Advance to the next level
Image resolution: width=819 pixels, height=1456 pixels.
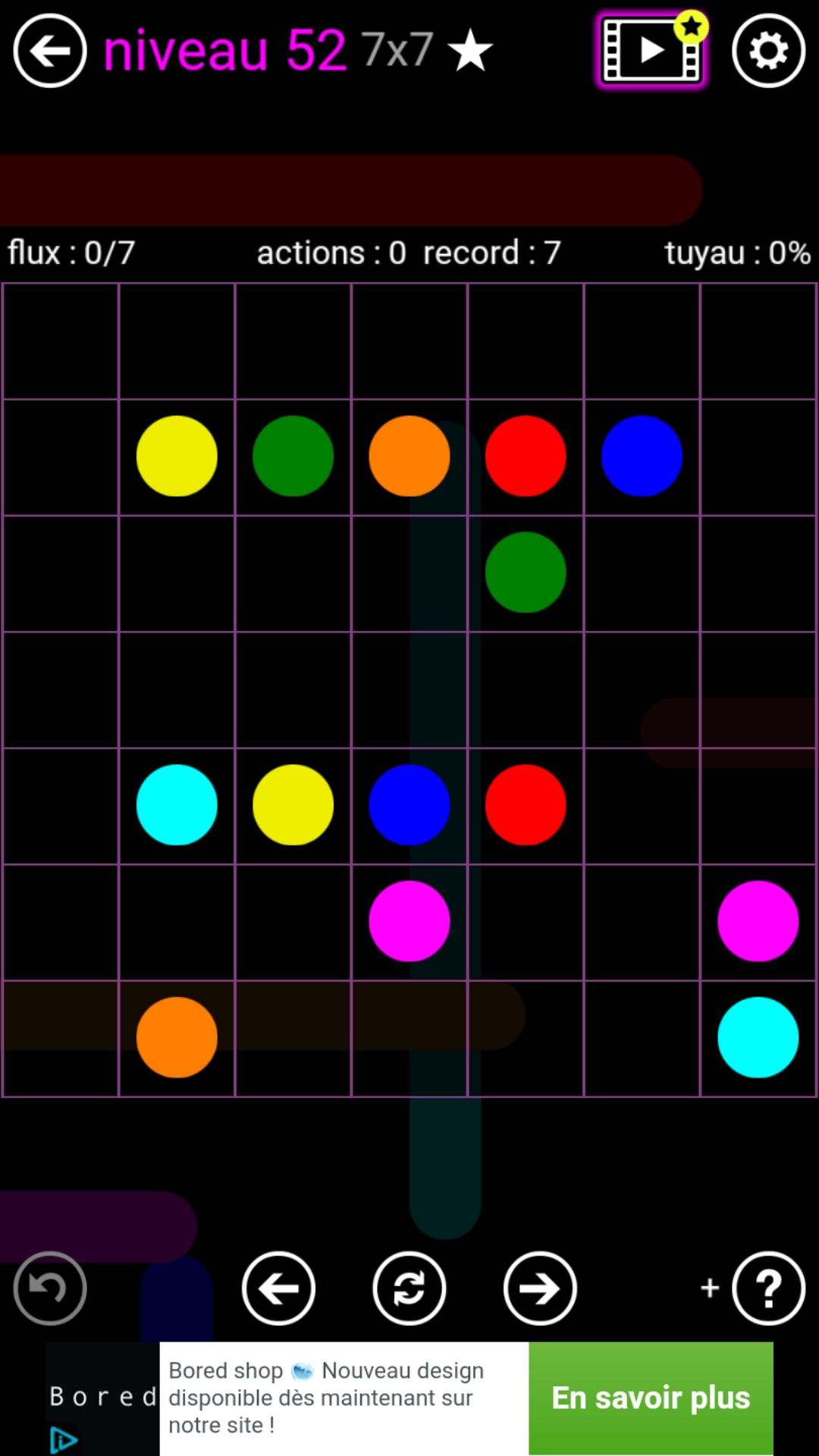(540, 1288)
